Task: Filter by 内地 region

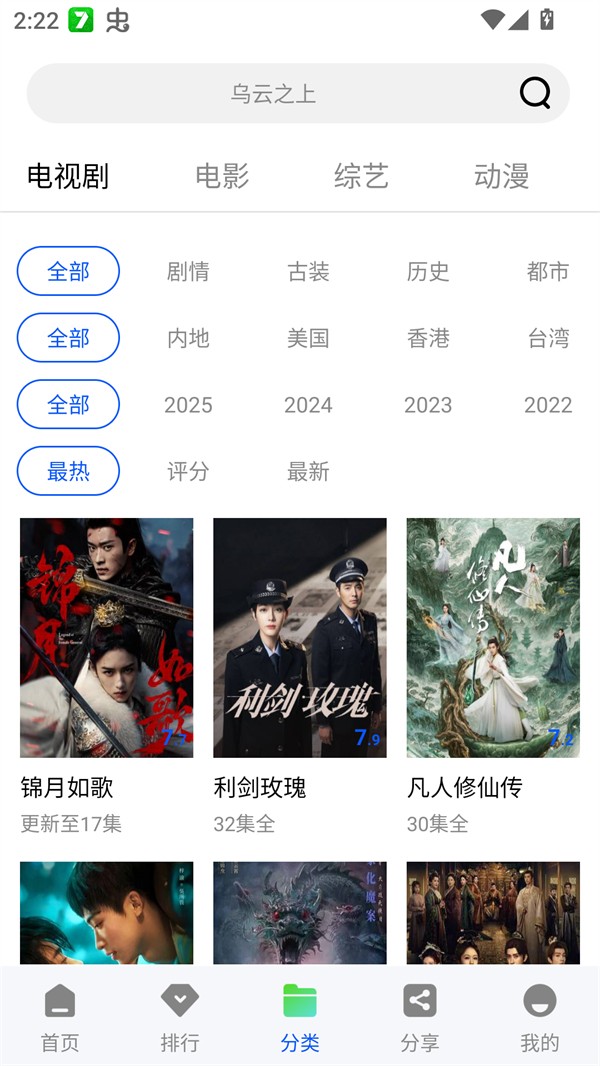Action: coord(188,338)
